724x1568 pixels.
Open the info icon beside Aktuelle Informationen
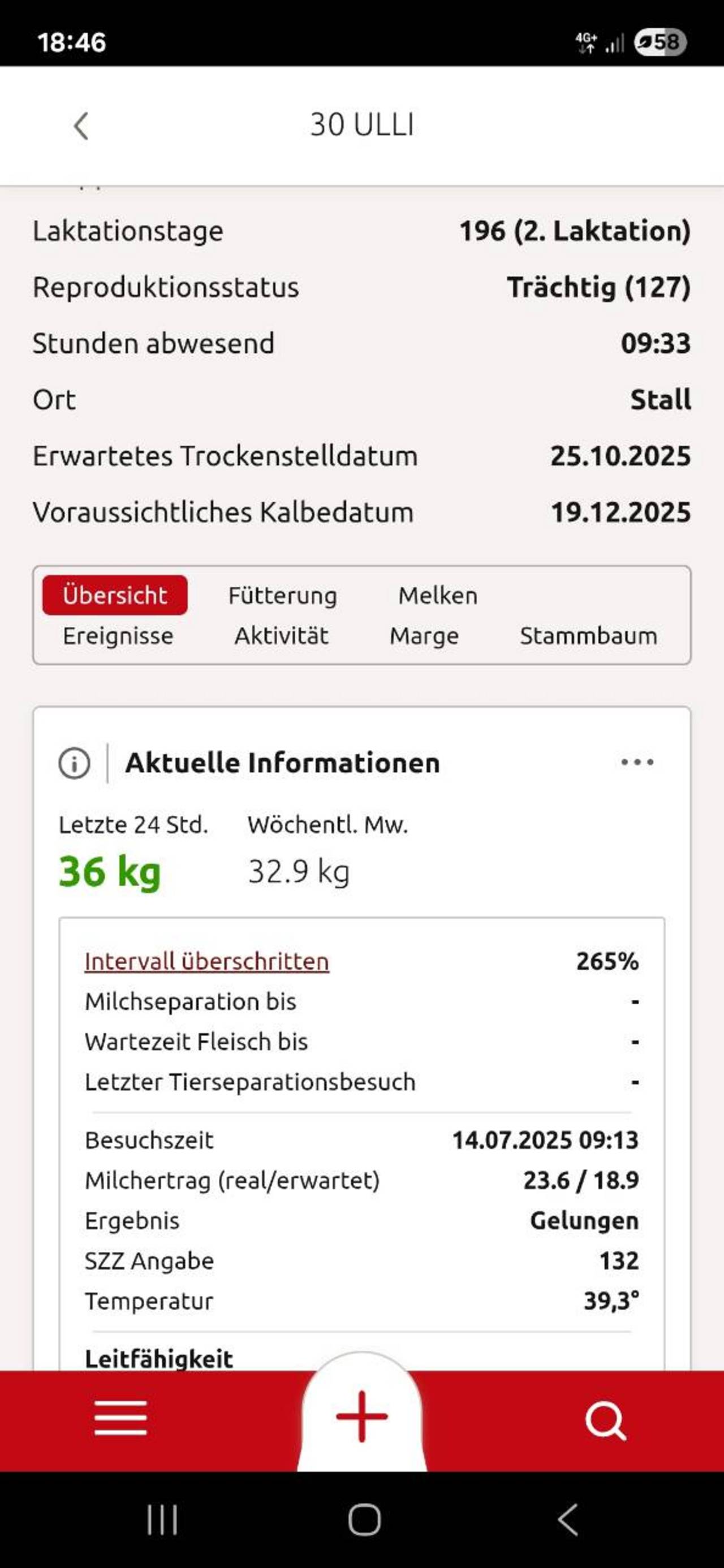click(x=74, y=763)
